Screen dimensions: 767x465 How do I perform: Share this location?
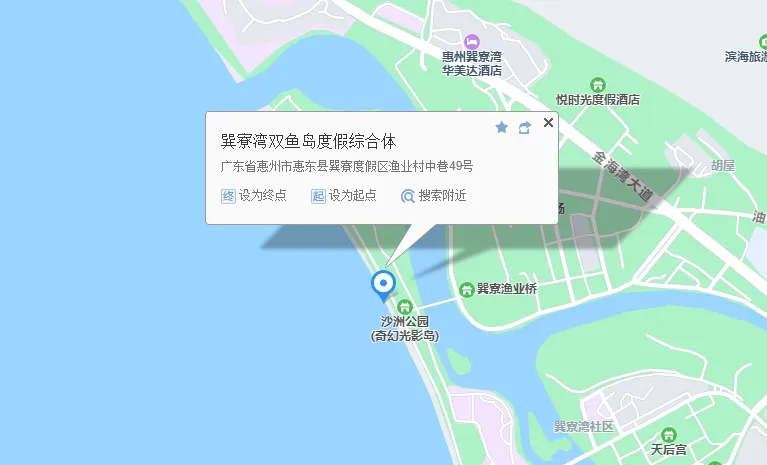point(524,128)
